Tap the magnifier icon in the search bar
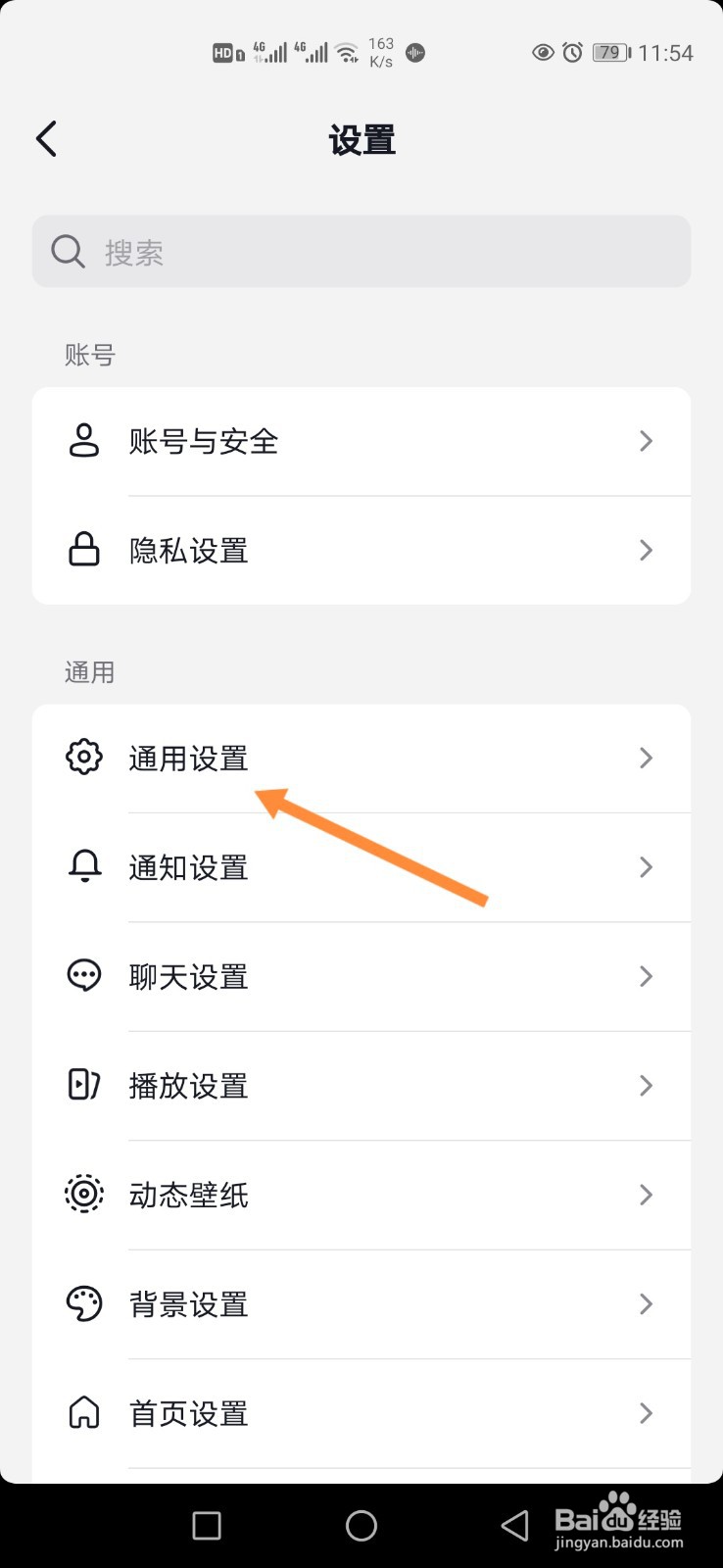The height and width of the screenshot is (1568, 723). point(67,252)
